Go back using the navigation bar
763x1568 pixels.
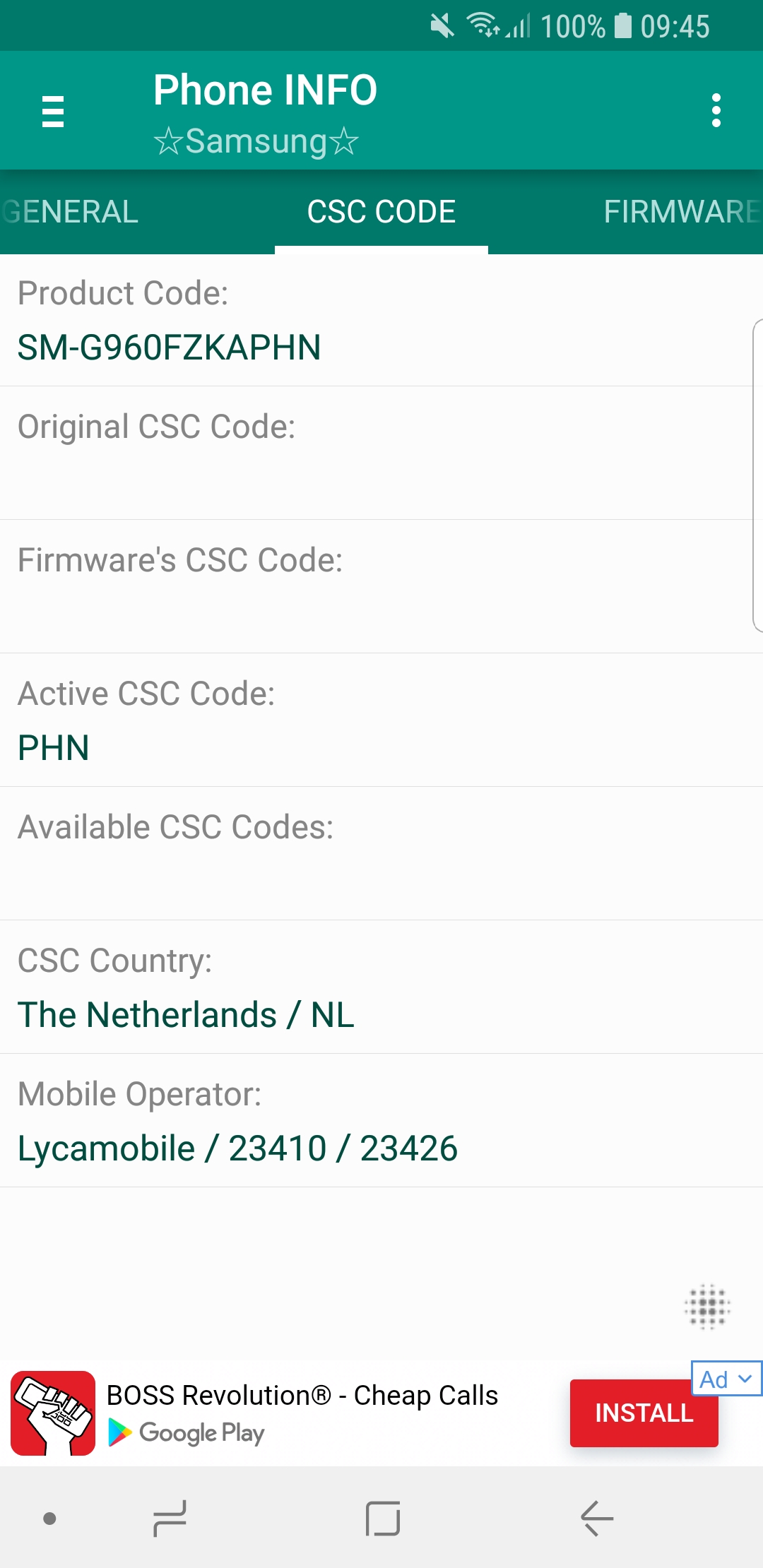597,1519
